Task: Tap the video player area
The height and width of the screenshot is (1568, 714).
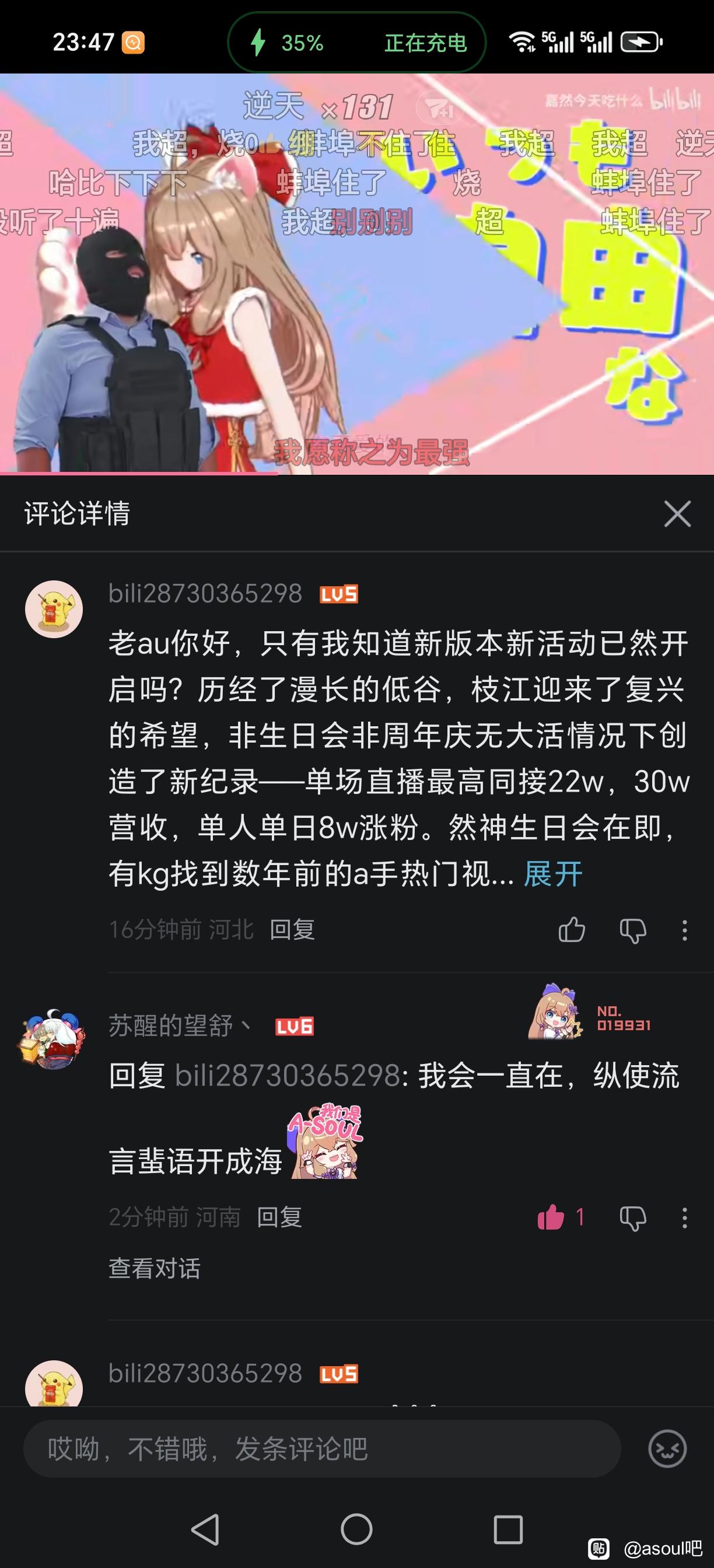Action: point(356,274)
